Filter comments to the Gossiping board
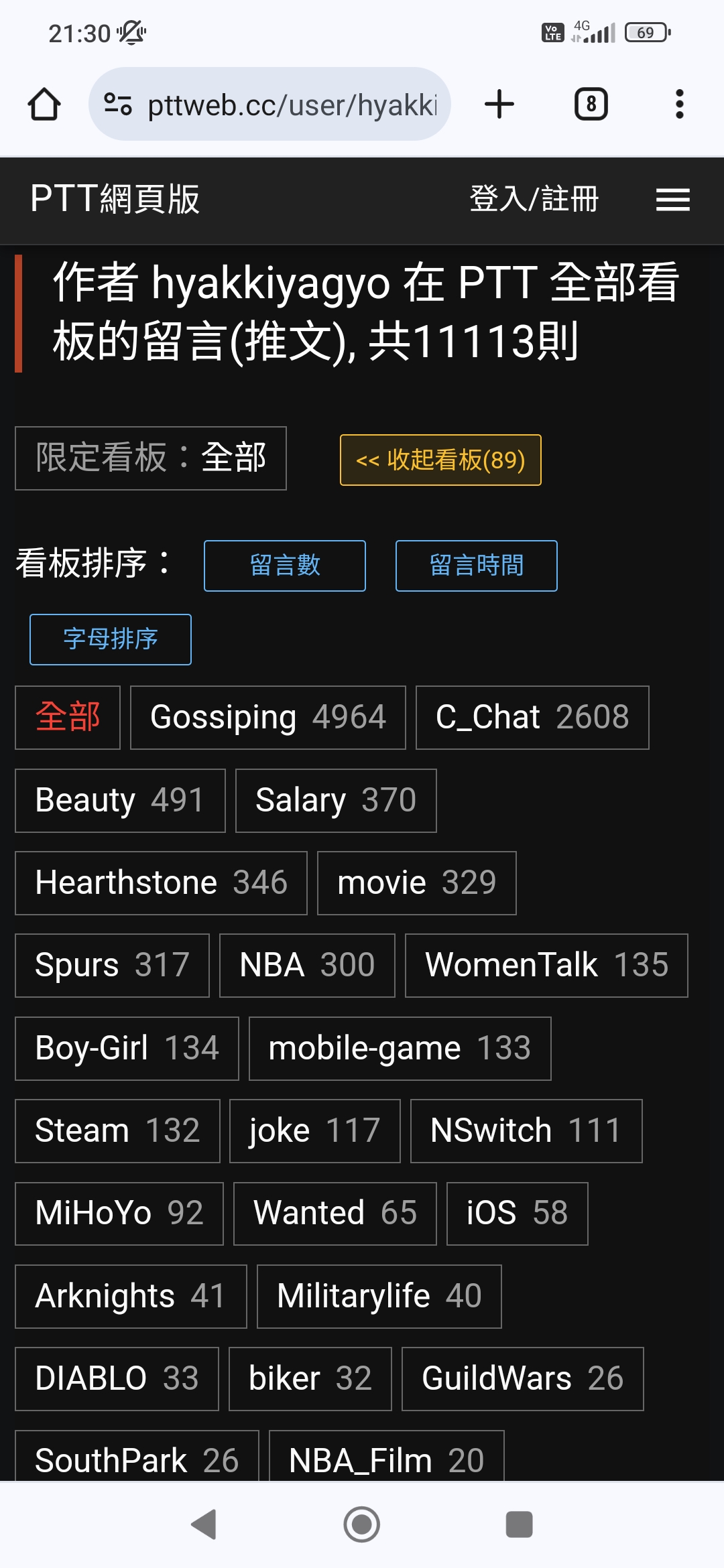Screen dimensions: 724x1568 (268, 717)
